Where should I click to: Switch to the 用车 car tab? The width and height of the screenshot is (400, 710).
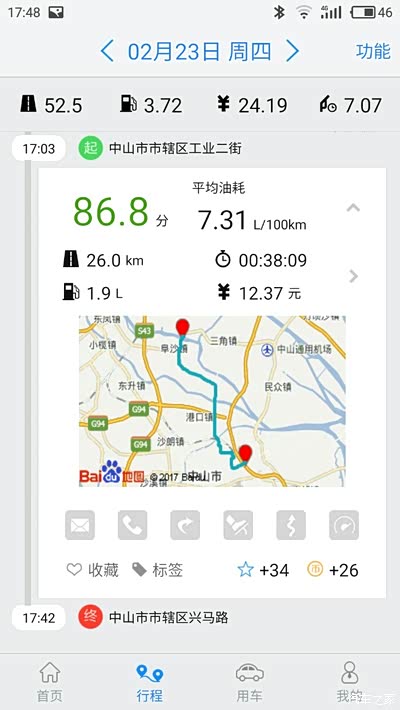pos(250,681)
